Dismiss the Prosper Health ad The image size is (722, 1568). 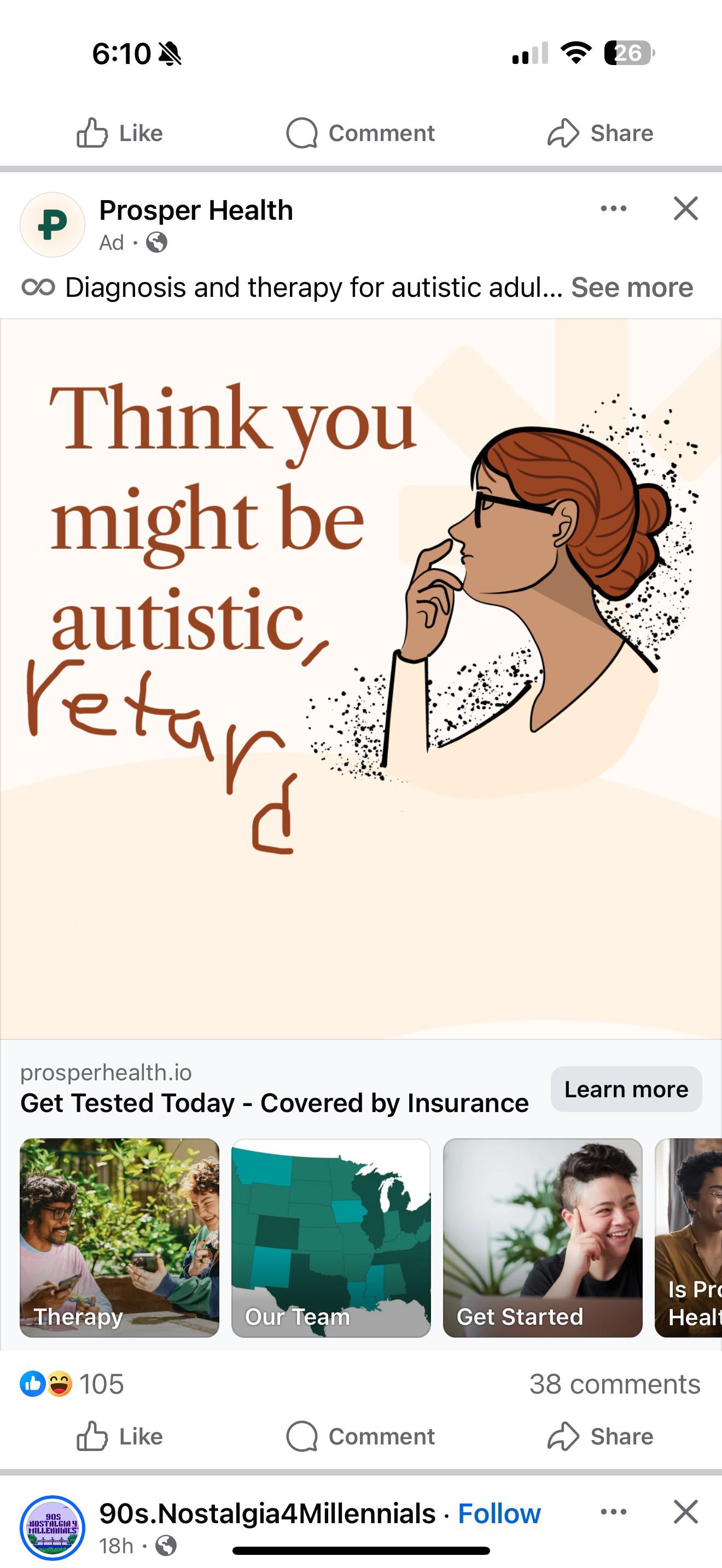tap(685, 209)
